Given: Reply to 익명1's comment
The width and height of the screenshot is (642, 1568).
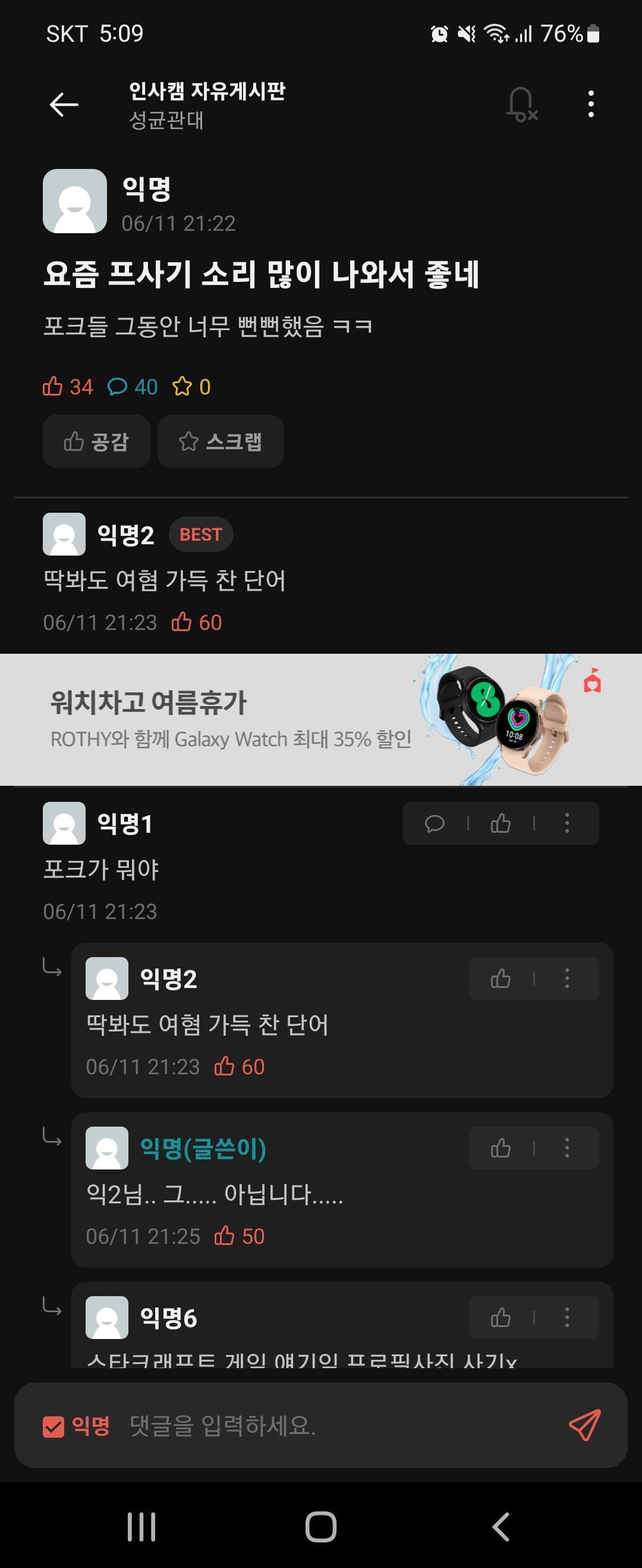Looking at the screenshot, I should click(x=435, y=824).
